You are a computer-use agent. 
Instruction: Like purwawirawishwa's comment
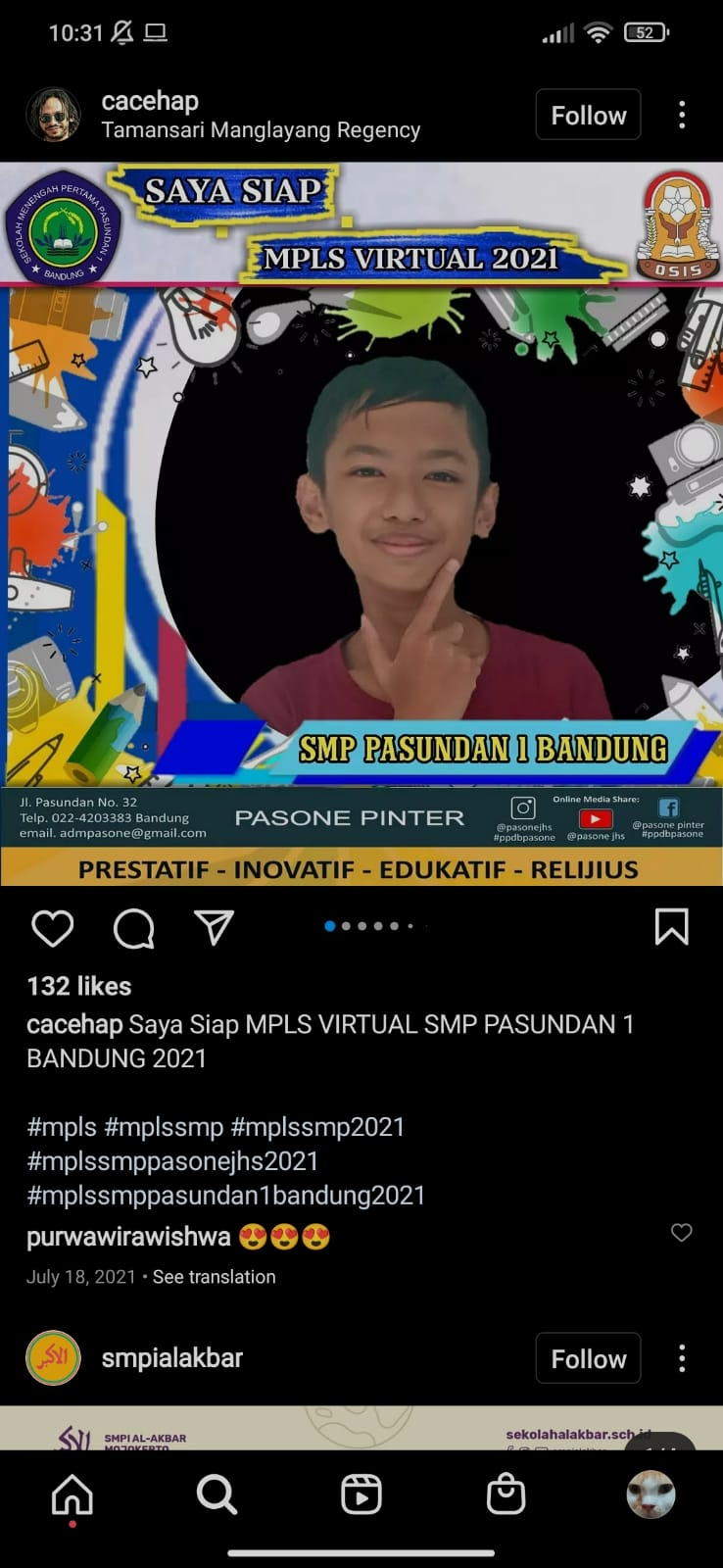(681, 1233)
